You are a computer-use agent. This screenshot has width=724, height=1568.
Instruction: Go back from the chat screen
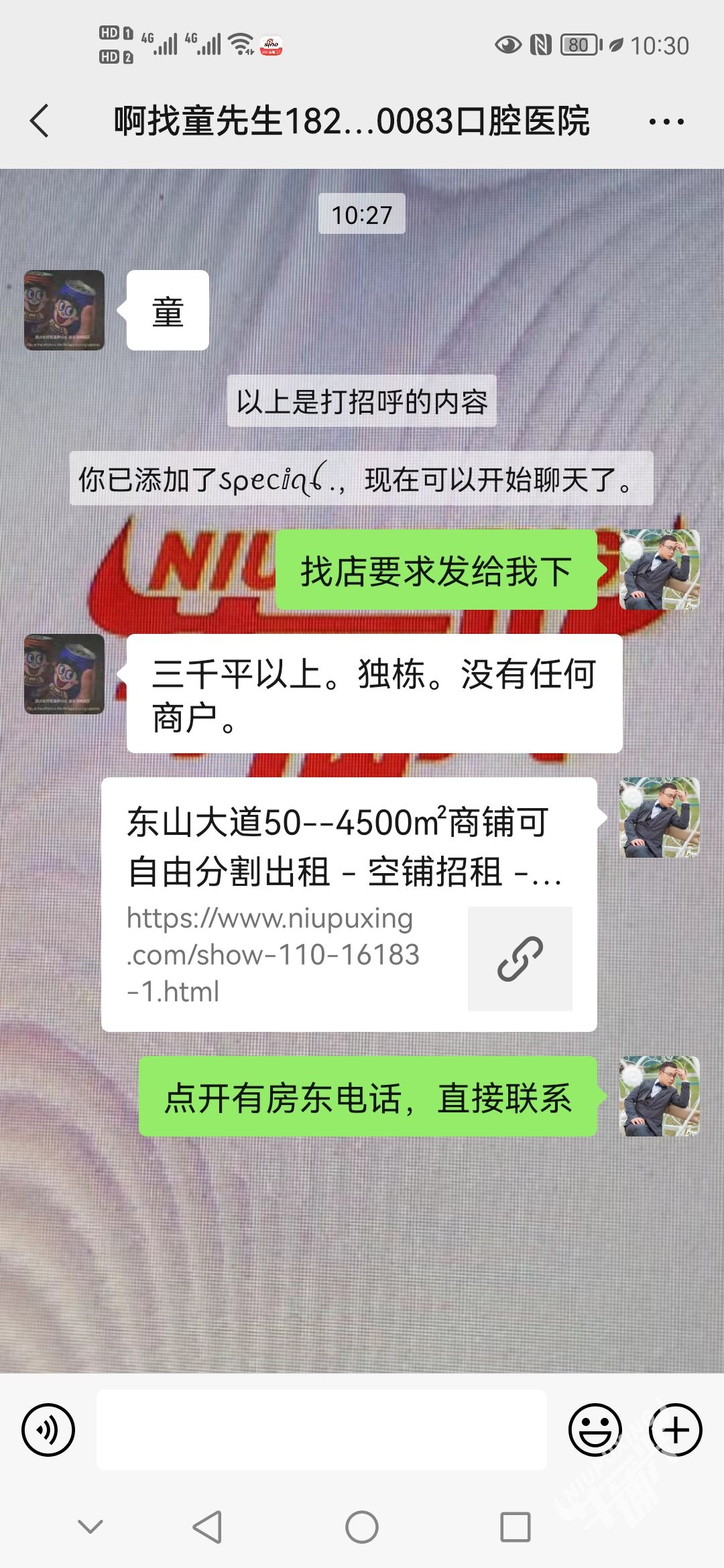tap(40, 121)
